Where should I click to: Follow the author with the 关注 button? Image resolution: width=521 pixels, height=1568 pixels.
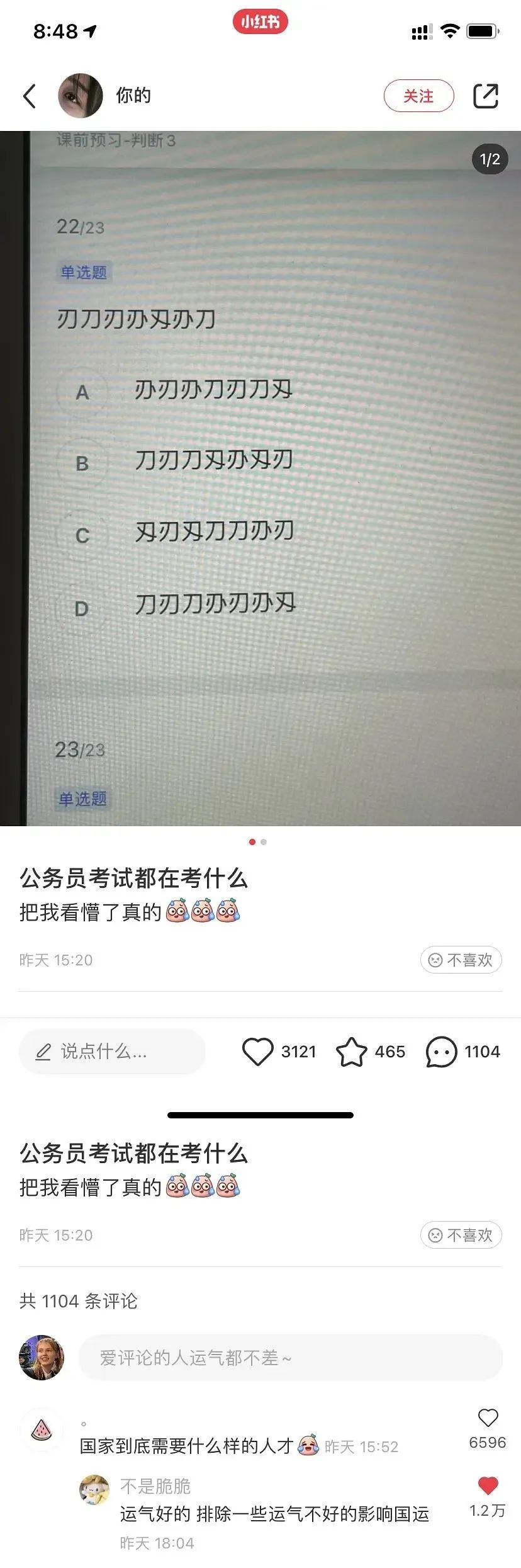pyautogui.click(x=418, y=96)
